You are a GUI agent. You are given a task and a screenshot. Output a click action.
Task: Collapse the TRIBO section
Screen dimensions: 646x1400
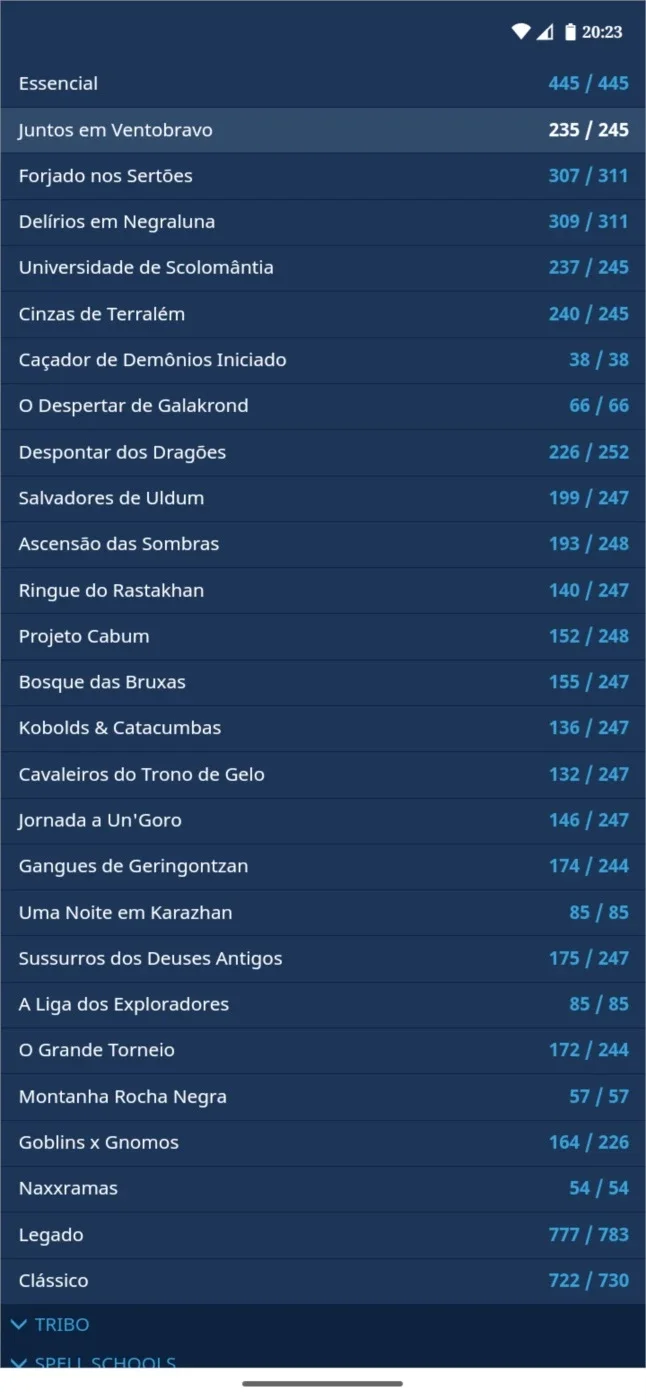[x=323, y=1324]
